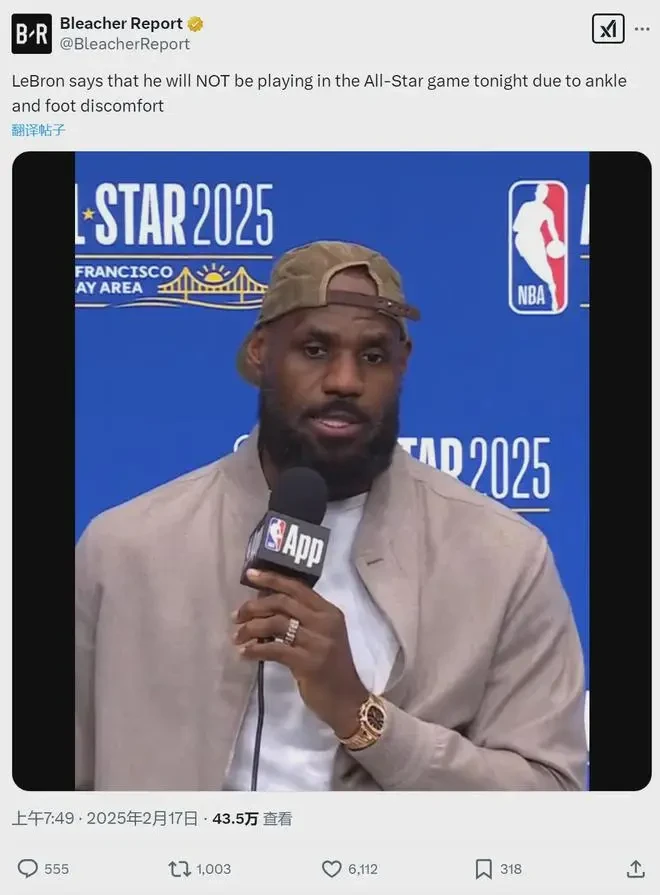Translate the post via 翻译帖子
The width and height of the screenshot is (660, 895).
click(x=39, y=129)
